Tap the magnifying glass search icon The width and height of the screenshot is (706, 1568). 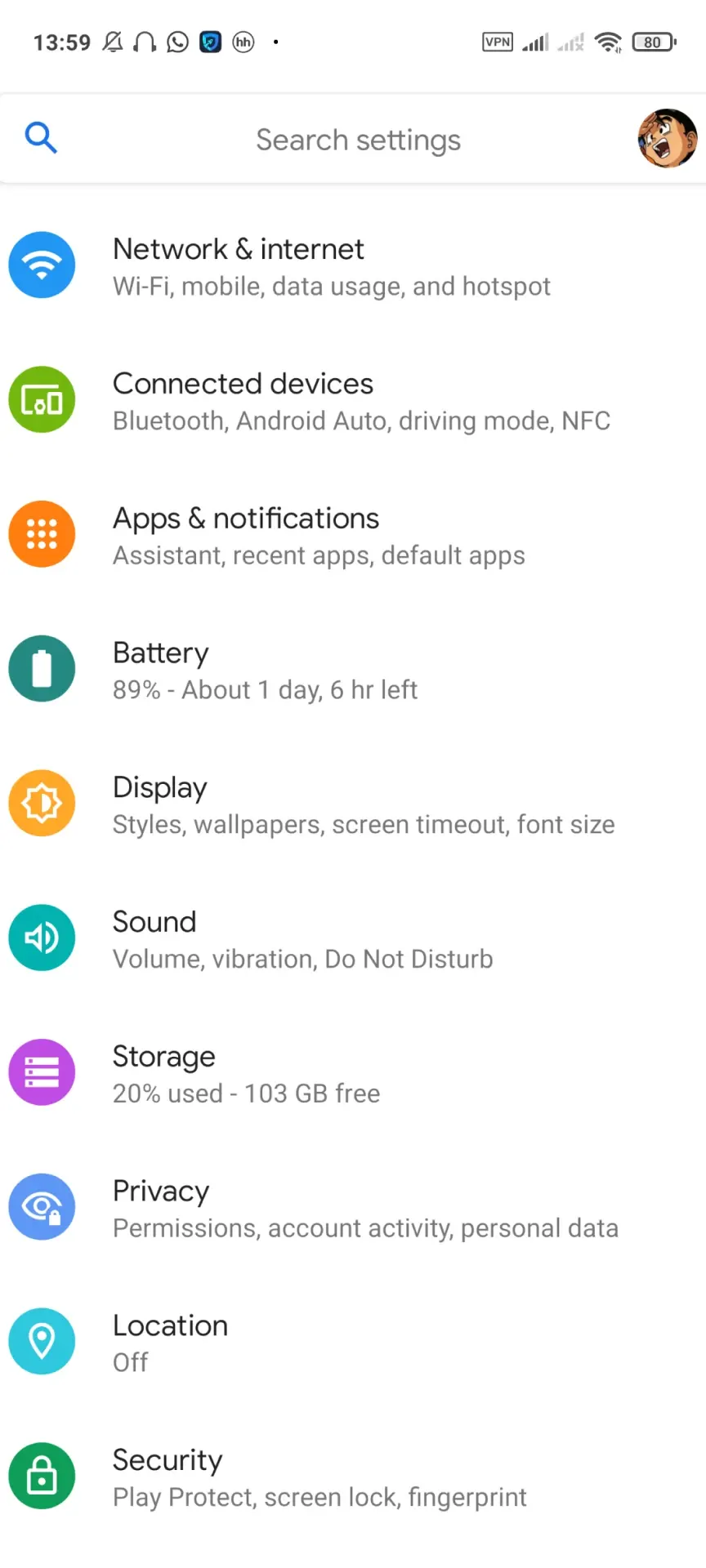[x=41, y=138]
